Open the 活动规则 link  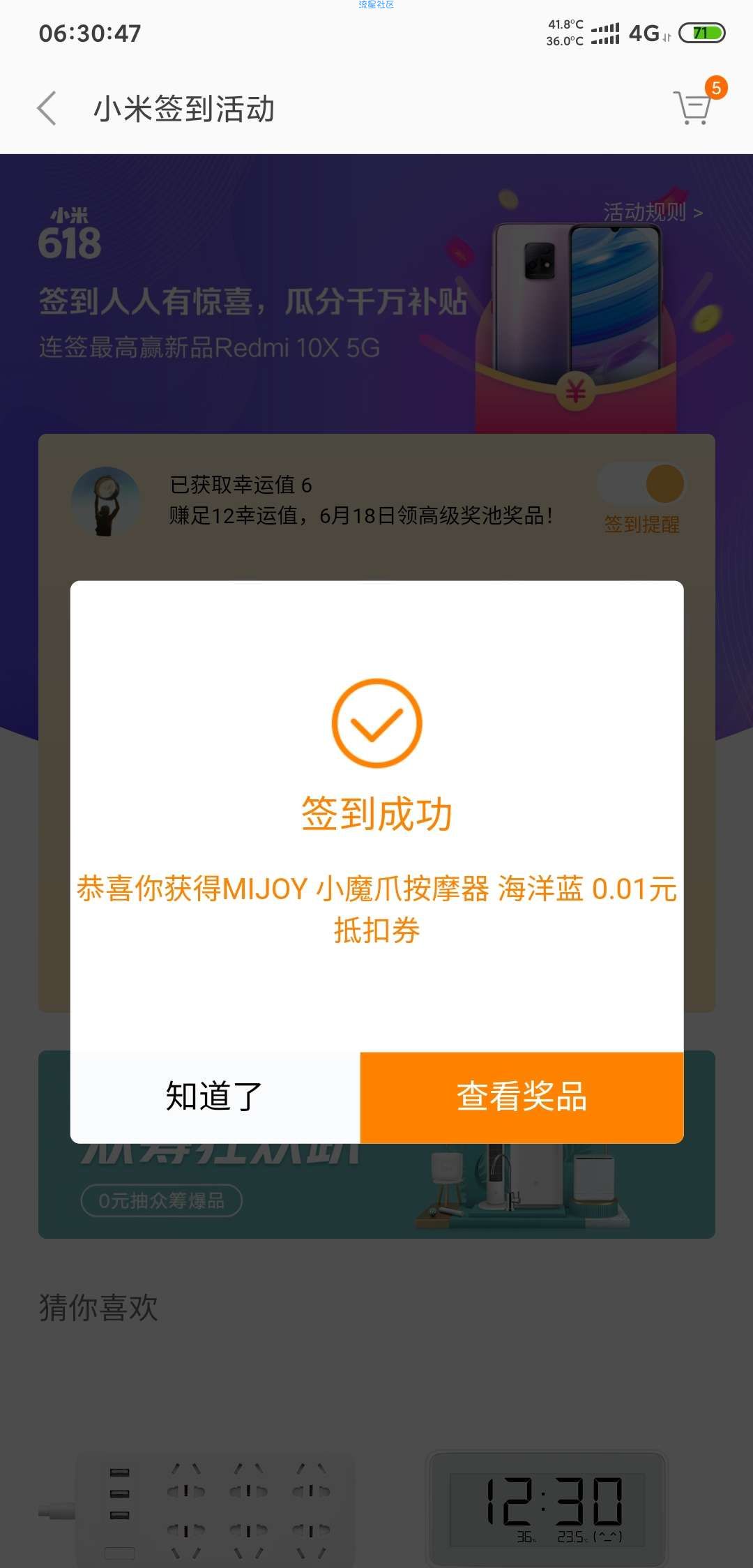(x=652, y=212)
